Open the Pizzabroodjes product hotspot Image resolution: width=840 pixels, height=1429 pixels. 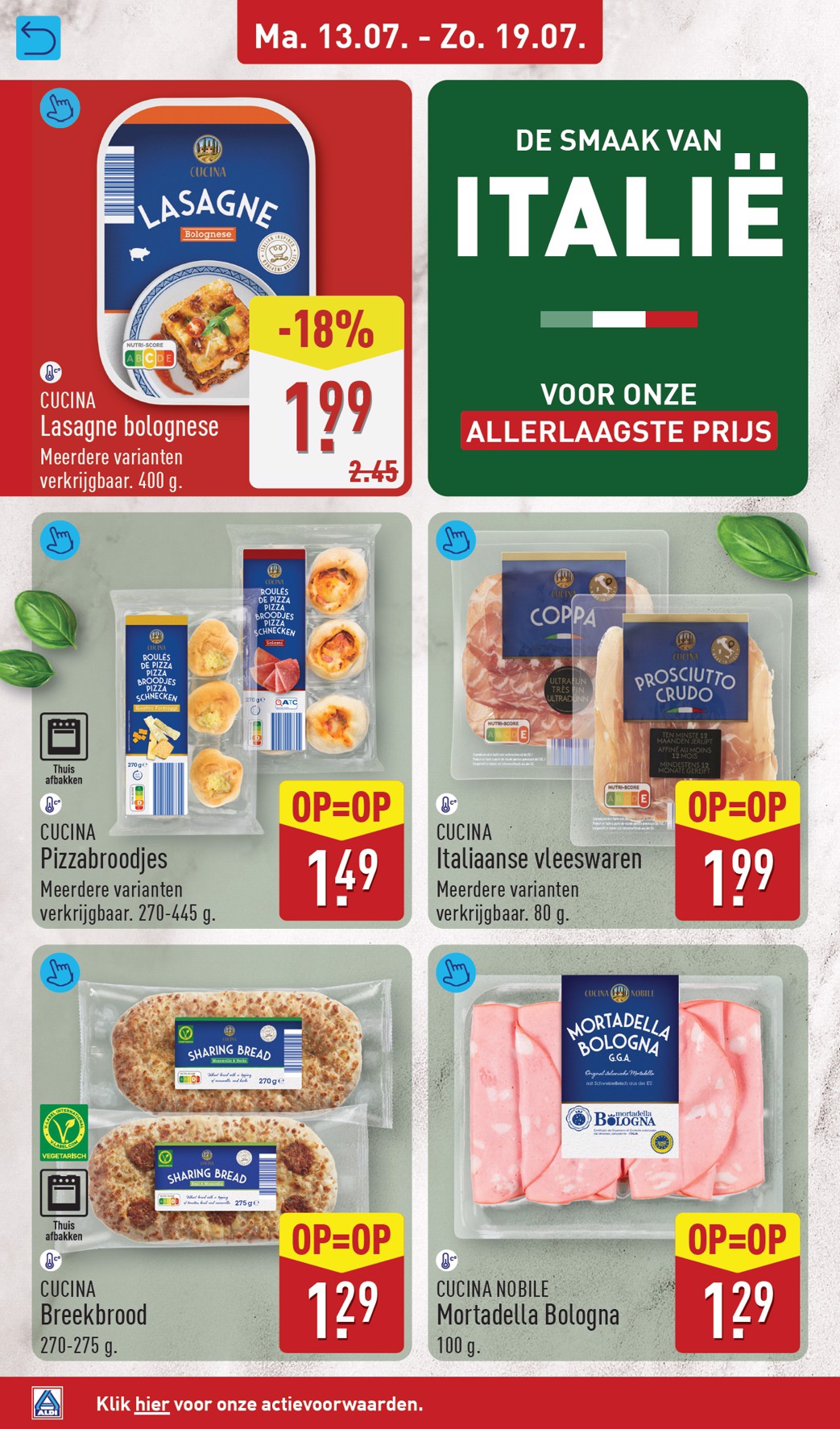coord(60,540)
